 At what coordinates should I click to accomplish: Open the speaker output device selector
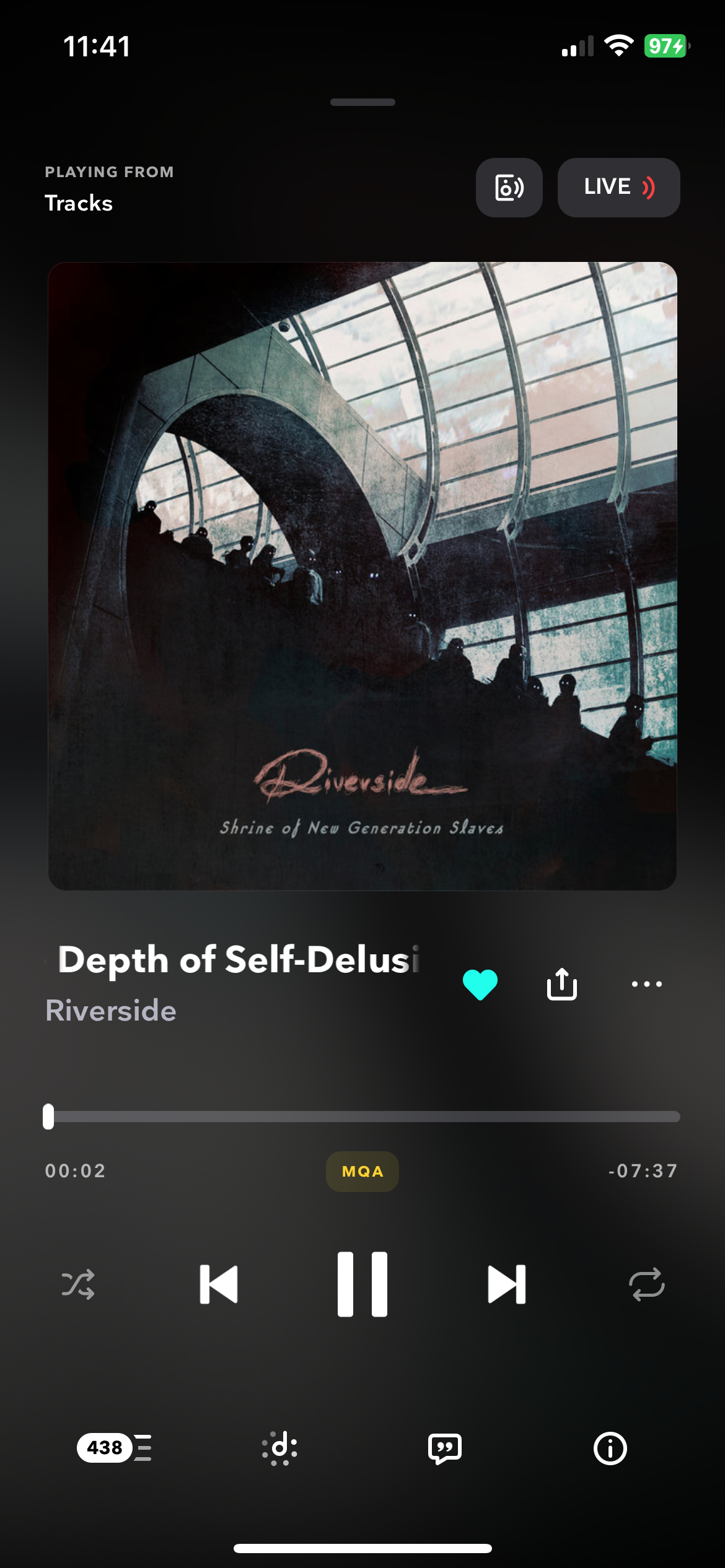(x=509, y=187)
